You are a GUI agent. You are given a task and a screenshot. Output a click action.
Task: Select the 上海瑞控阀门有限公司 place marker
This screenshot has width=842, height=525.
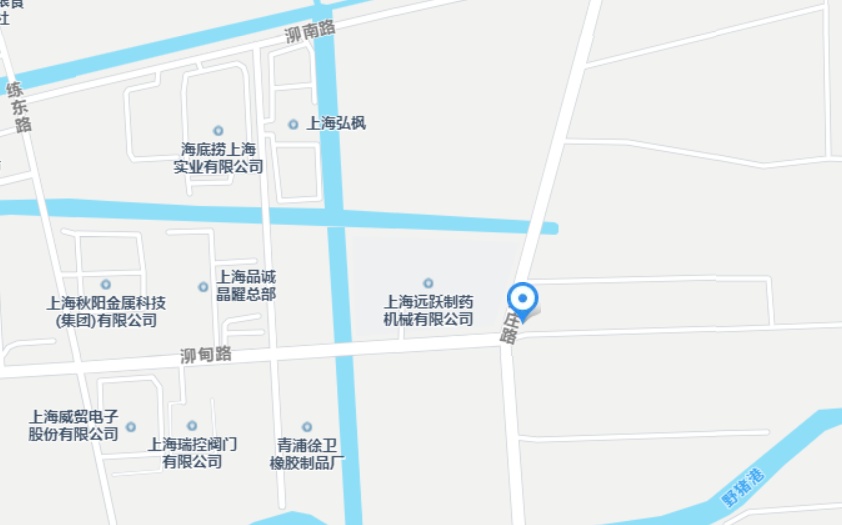coord(192,426)
